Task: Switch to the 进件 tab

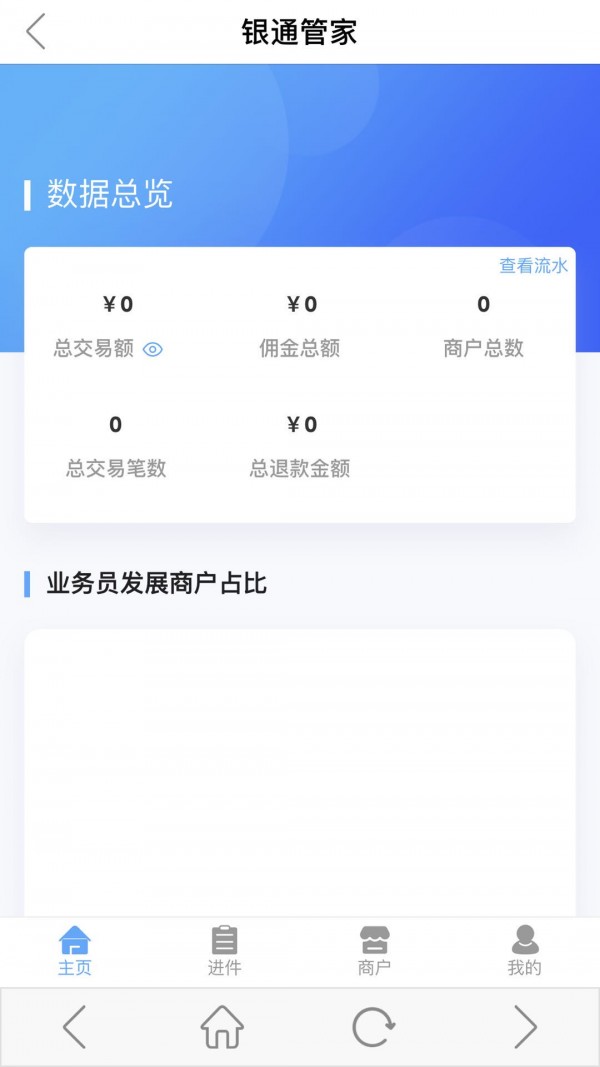Action: 224,951
